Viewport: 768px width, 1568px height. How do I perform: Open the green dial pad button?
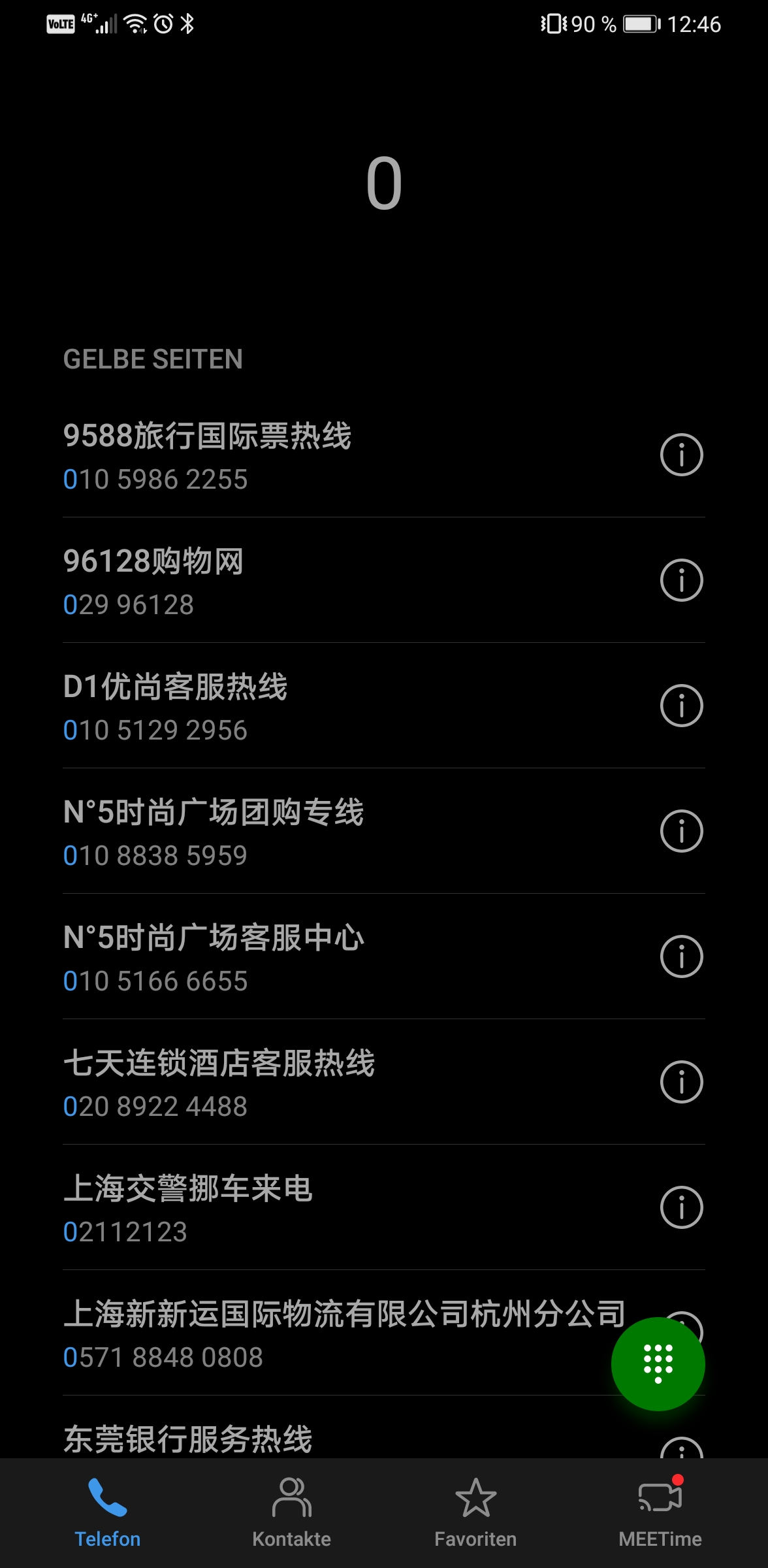pyautogui.click(x=658, y=1364)
